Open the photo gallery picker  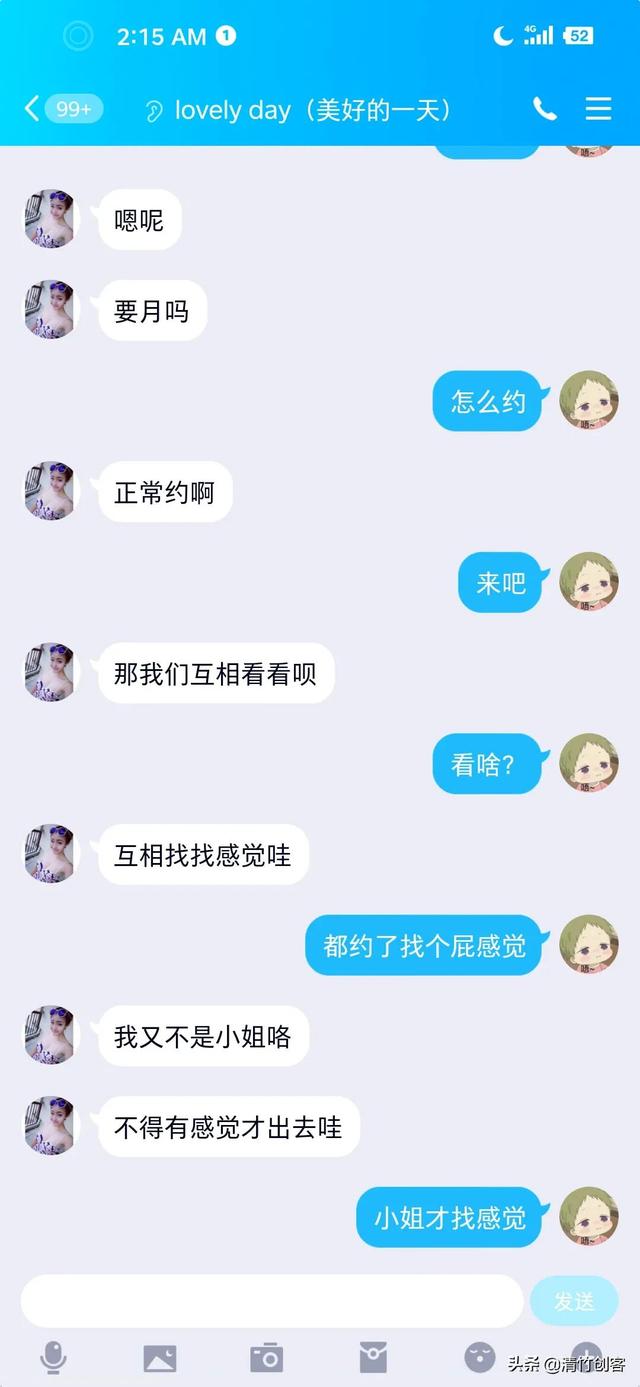[x=160, y=1357]
